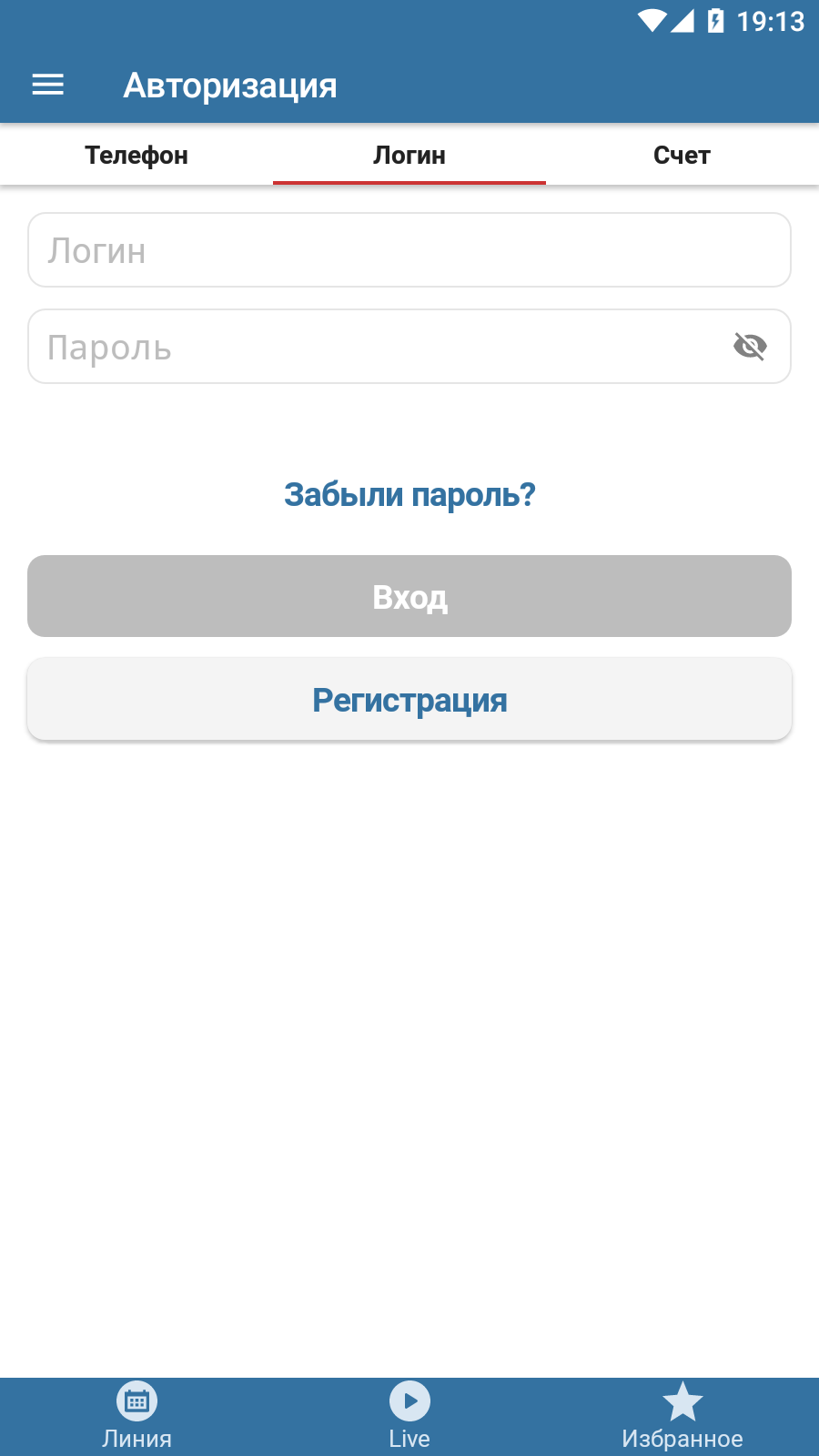Open the Забыли пароль? link
The image size is (819, 1456).
tap(409, 495)
